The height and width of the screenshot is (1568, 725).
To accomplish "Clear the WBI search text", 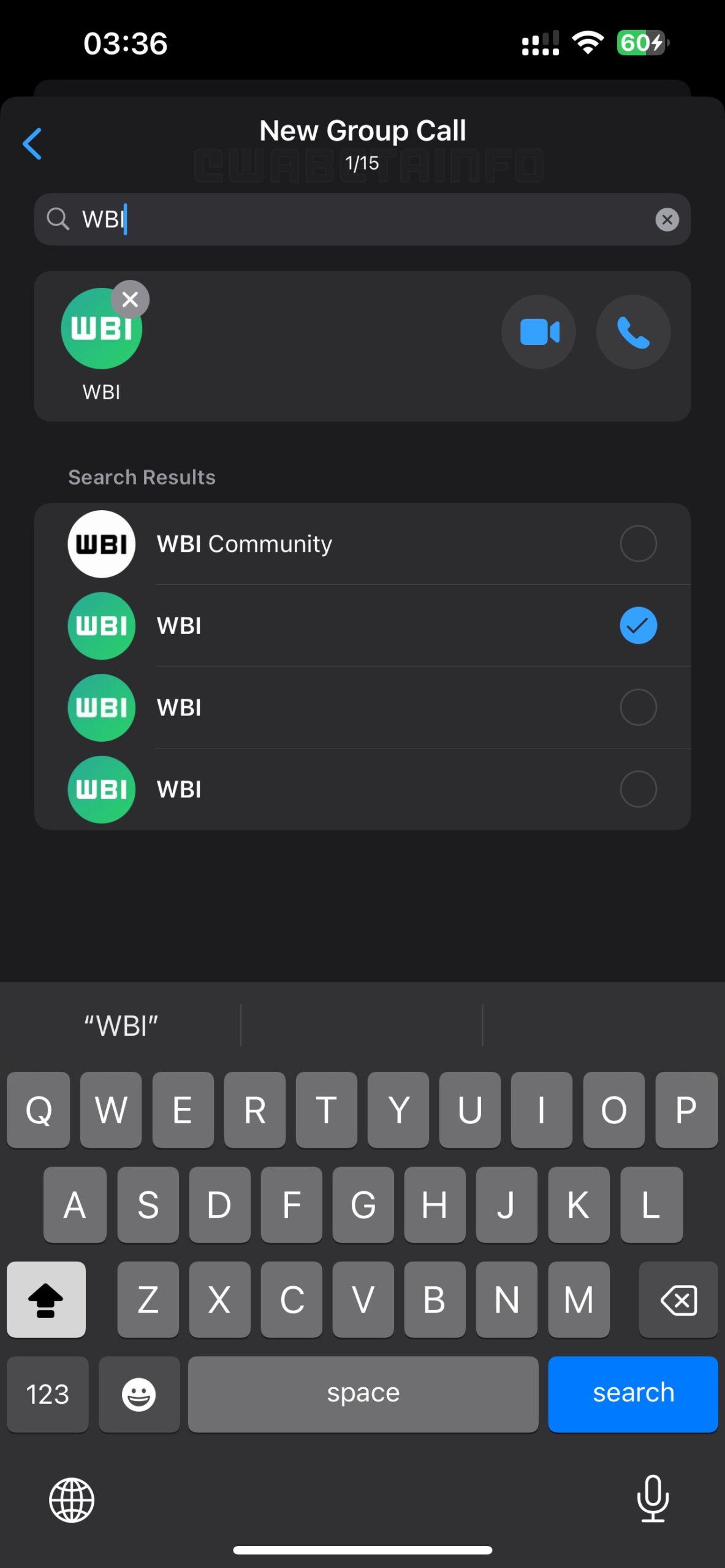I will [x=667, y=219].
